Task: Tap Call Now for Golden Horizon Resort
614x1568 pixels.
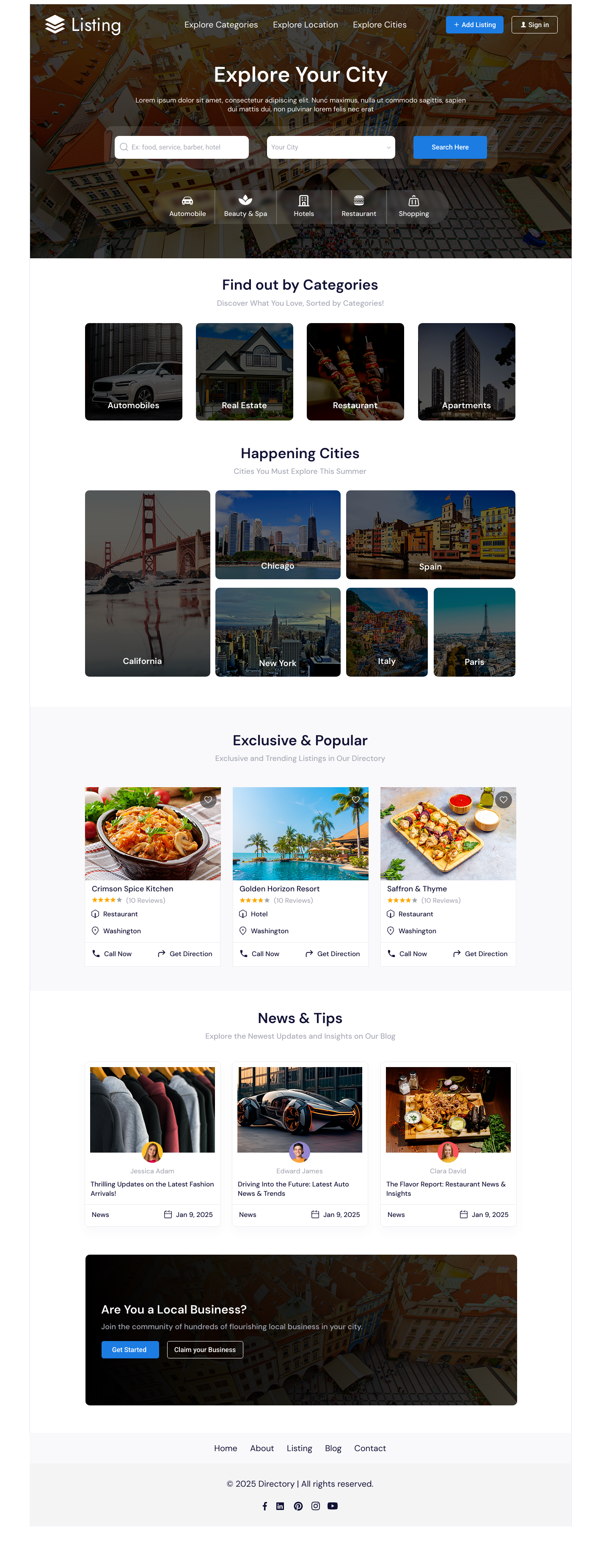Action: 260,954
